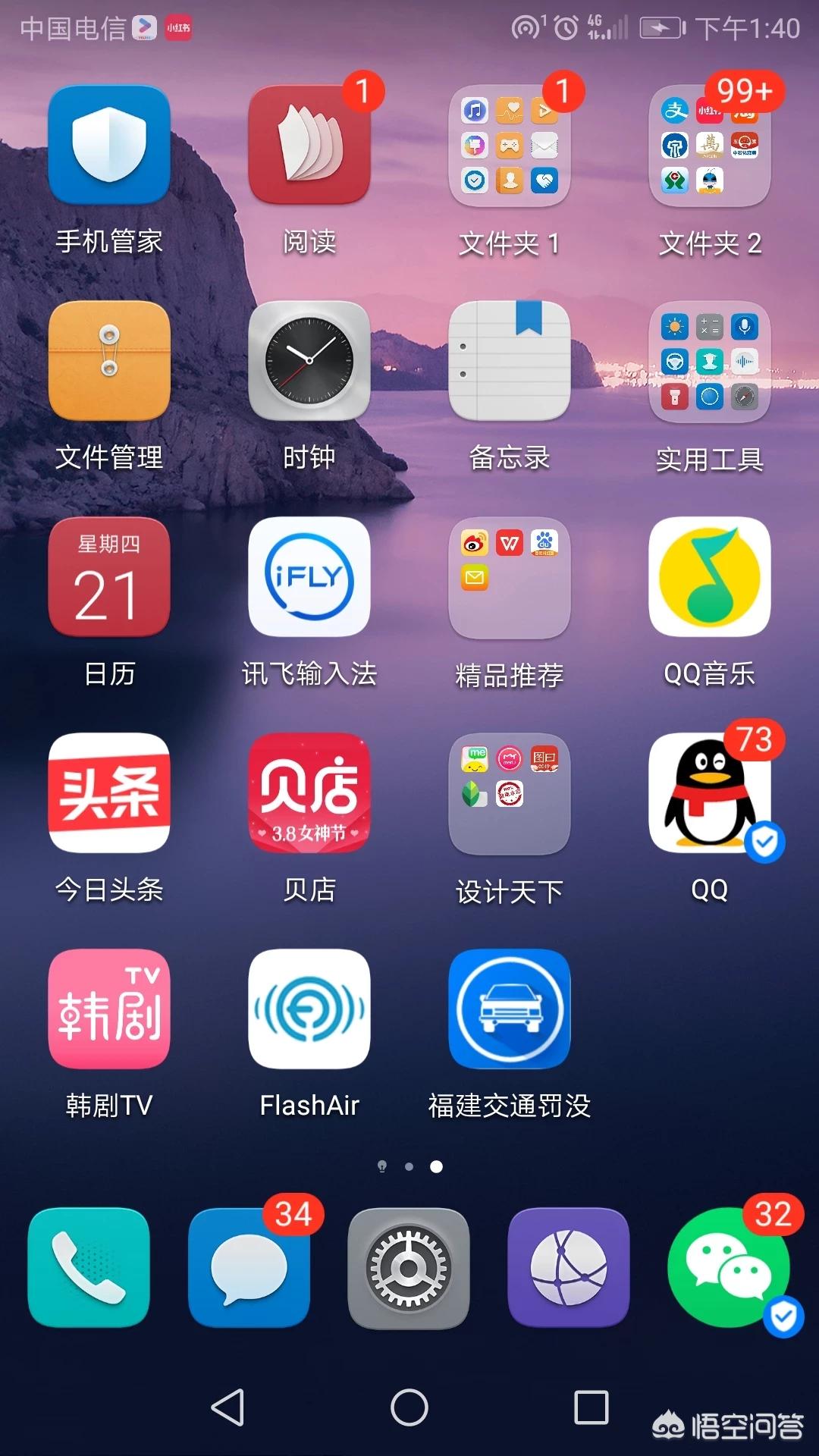Tap the system back button
The height and width of the screenshot is (1456, 819).
[227, 1407]
